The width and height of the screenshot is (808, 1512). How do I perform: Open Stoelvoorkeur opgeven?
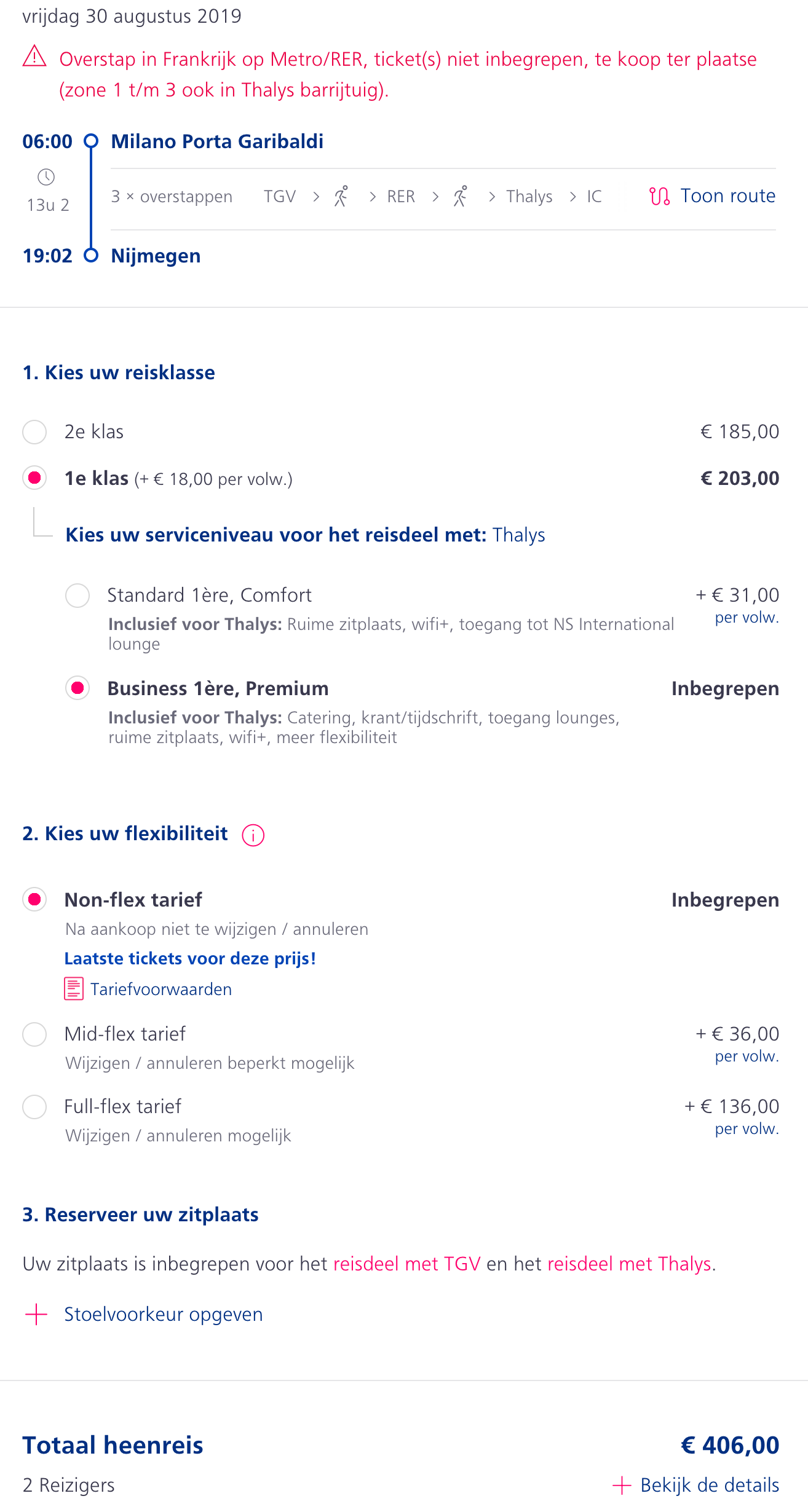click(x=162, y=1314)
